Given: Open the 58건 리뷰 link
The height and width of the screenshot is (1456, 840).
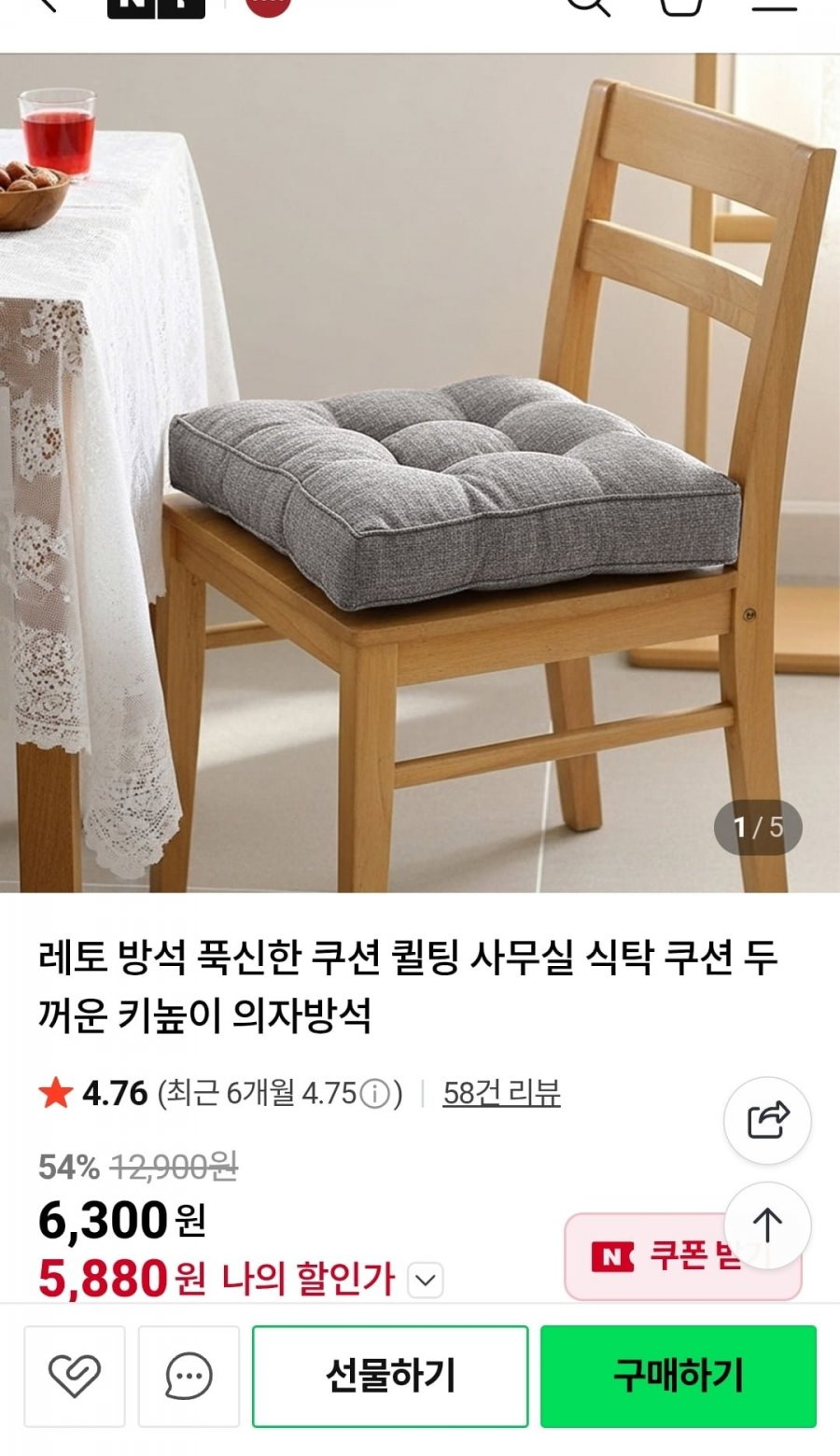Looking at the screenshot, I should (x=501, y=1093).
